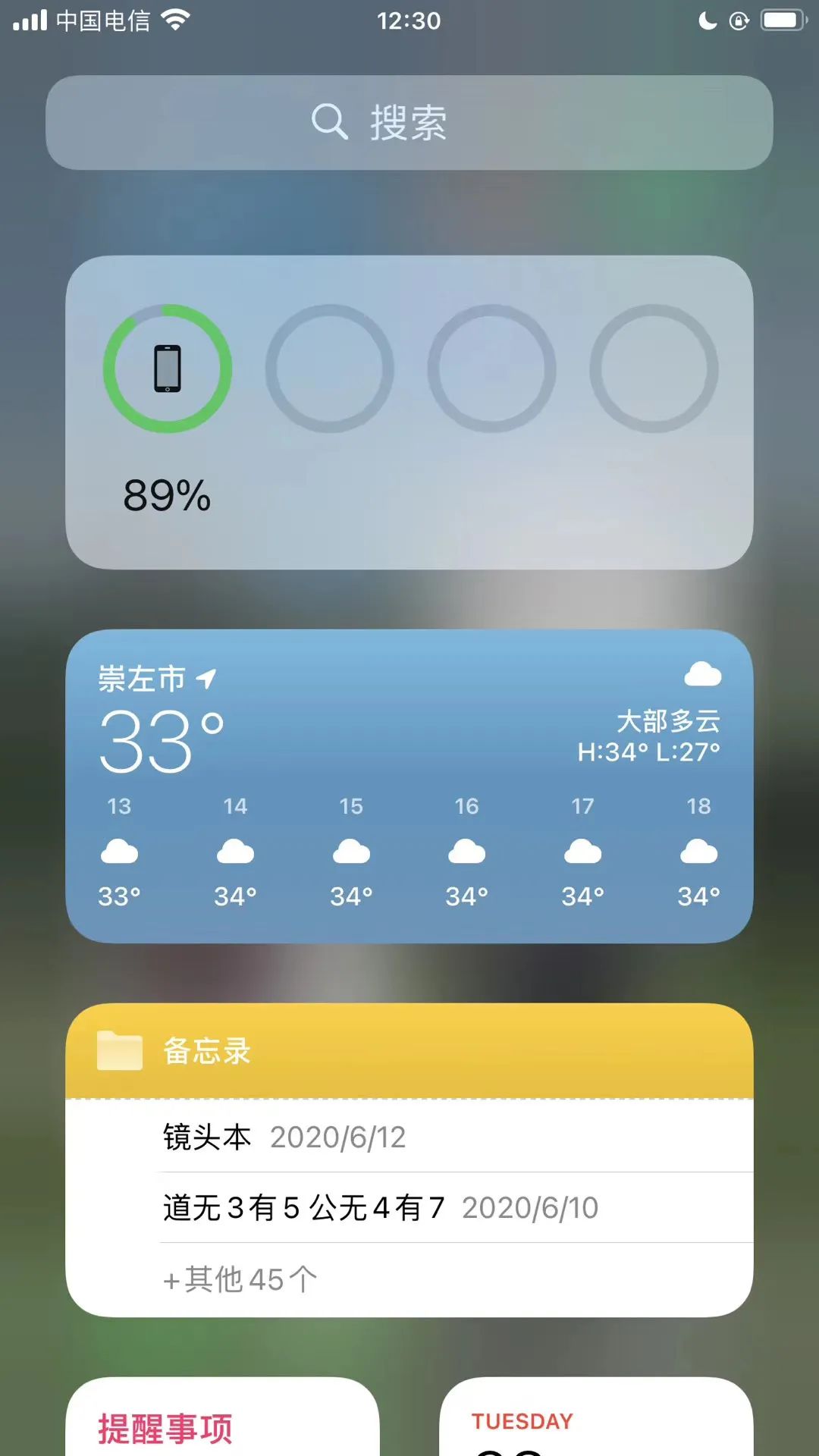The image size is (819, 1456).
Task: Open the Tuesday calendar widget
Action: click(596, 1420)
